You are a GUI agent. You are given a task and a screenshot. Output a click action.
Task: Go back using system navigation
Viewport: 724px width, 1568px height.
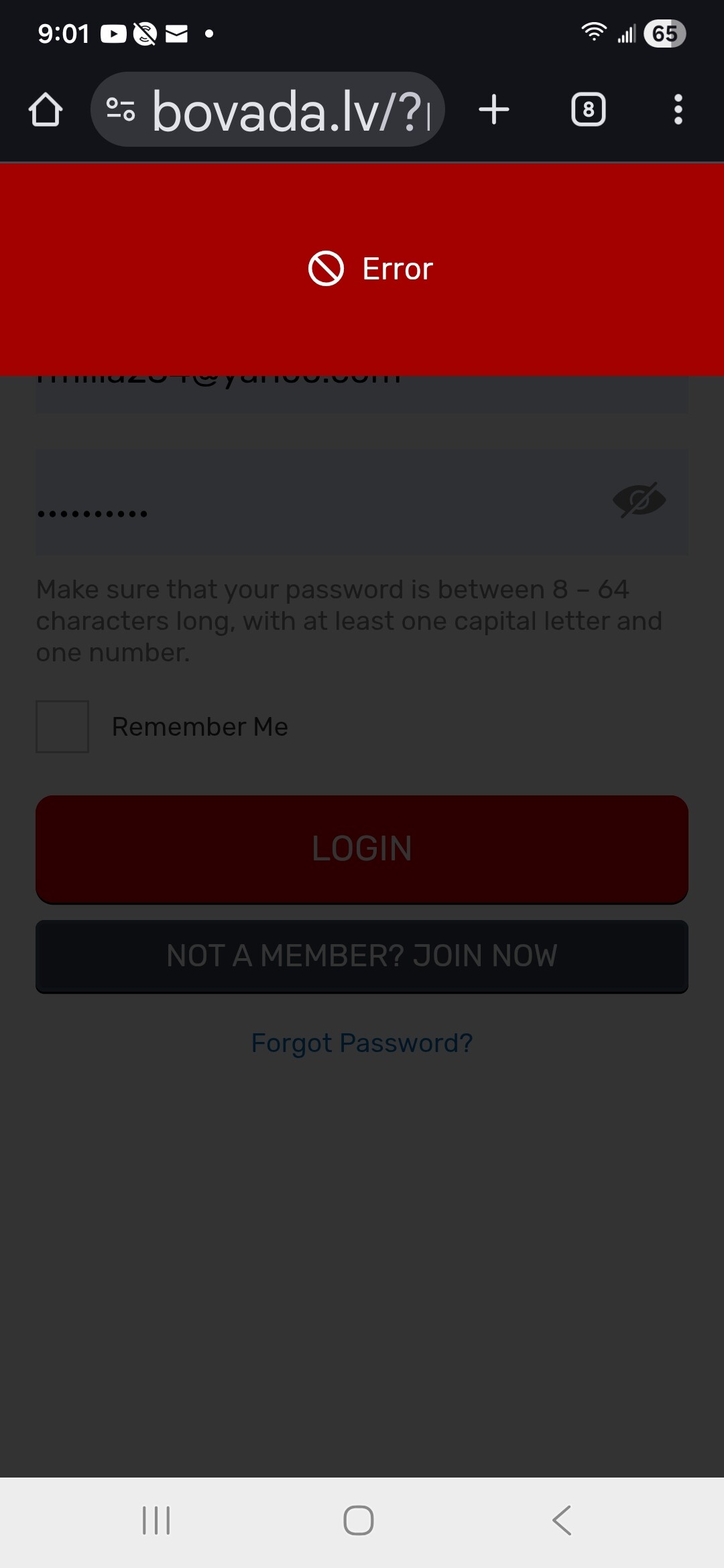(562, 1520)
